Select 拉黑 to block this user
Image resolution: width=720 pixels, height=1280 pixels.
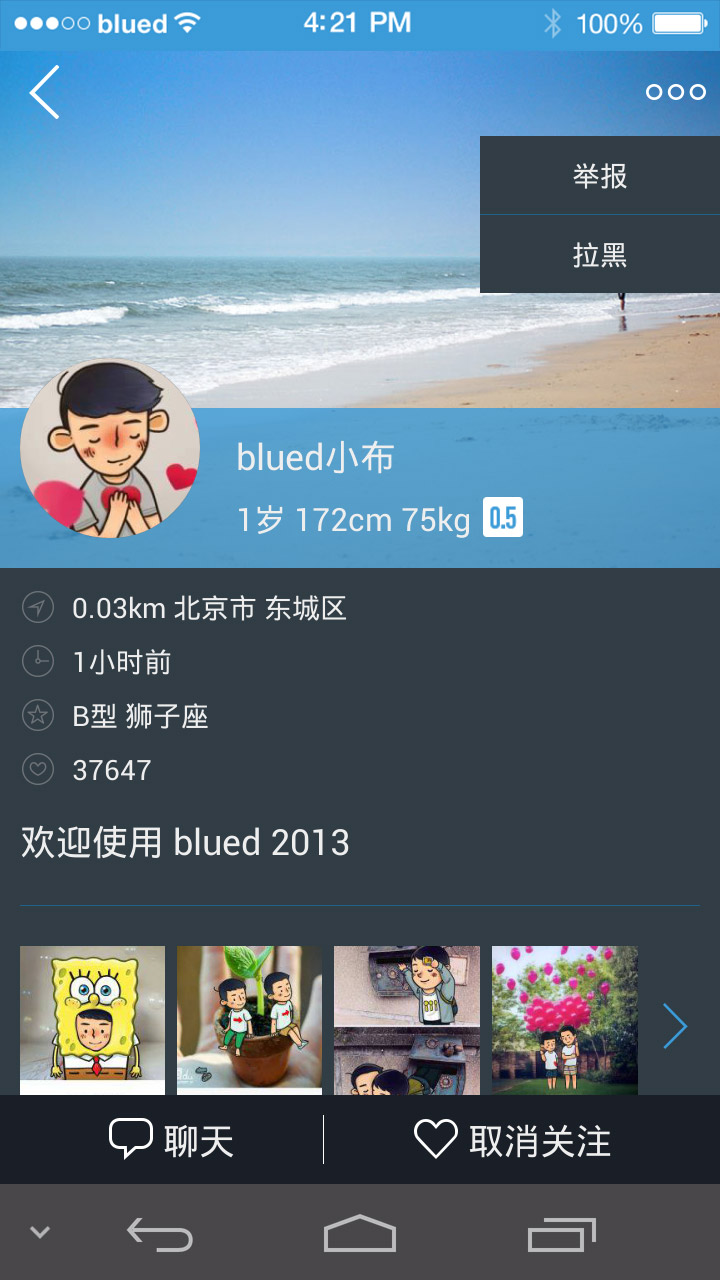(x=600, y=255)
